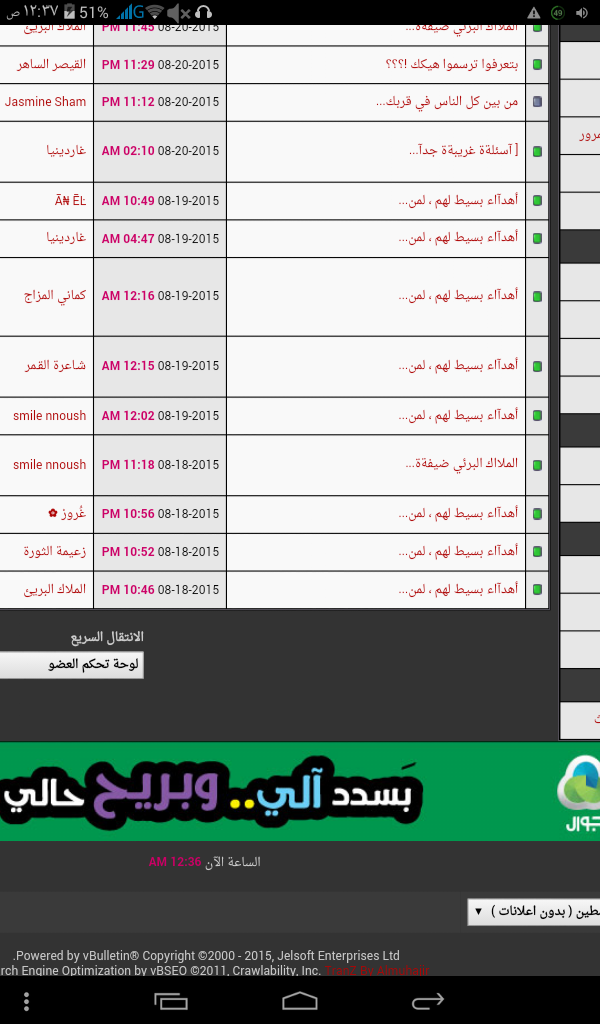The height and width of the screenshot is (1024, 600).
Task: Open the thread الملااك البرئي ضيفةة by smile nnoush
Action: pos(462,464)
